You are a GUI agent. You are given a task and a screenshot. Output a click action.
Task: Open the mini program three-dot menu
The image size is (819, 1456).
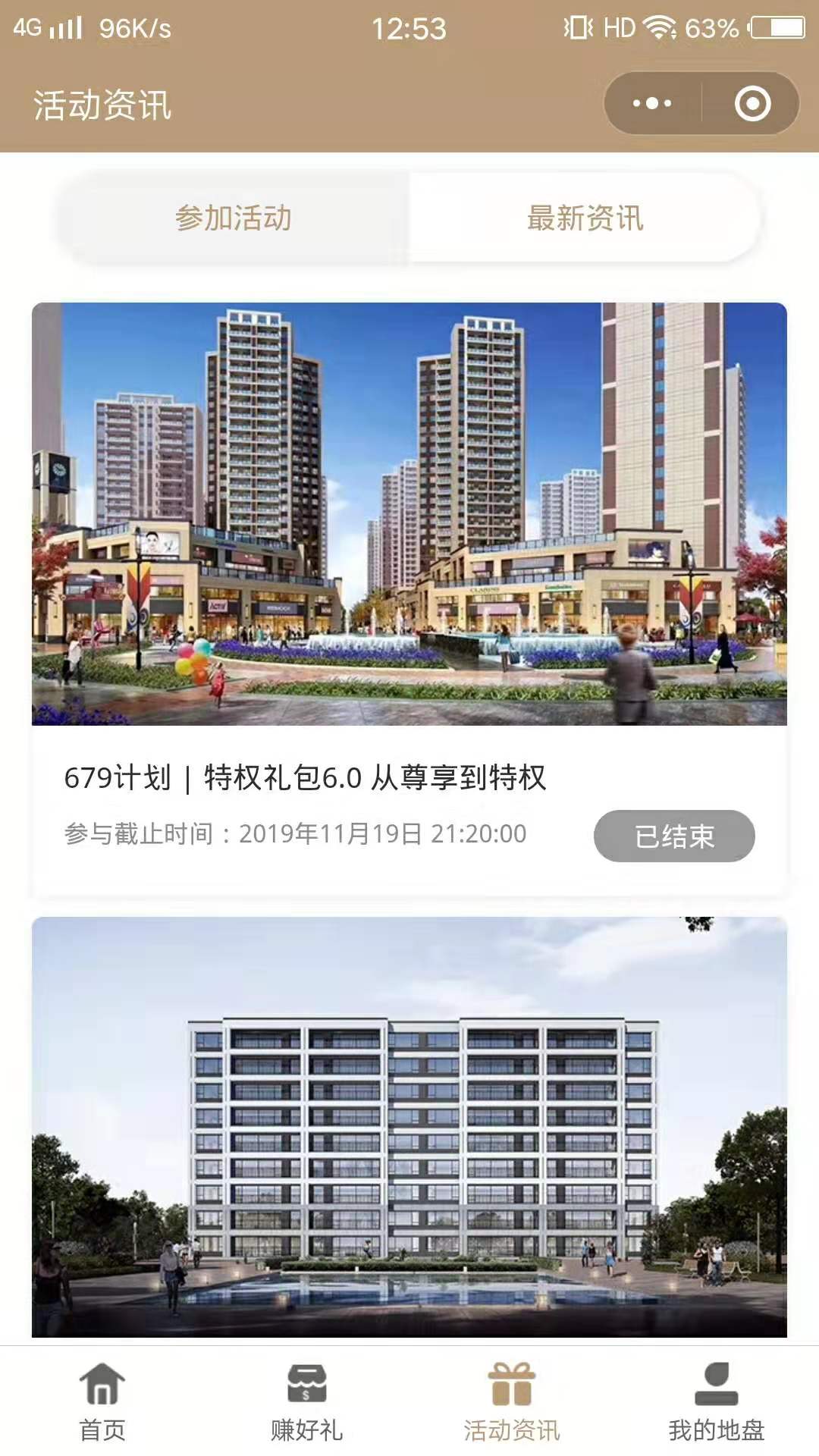[x=652, y=103]
